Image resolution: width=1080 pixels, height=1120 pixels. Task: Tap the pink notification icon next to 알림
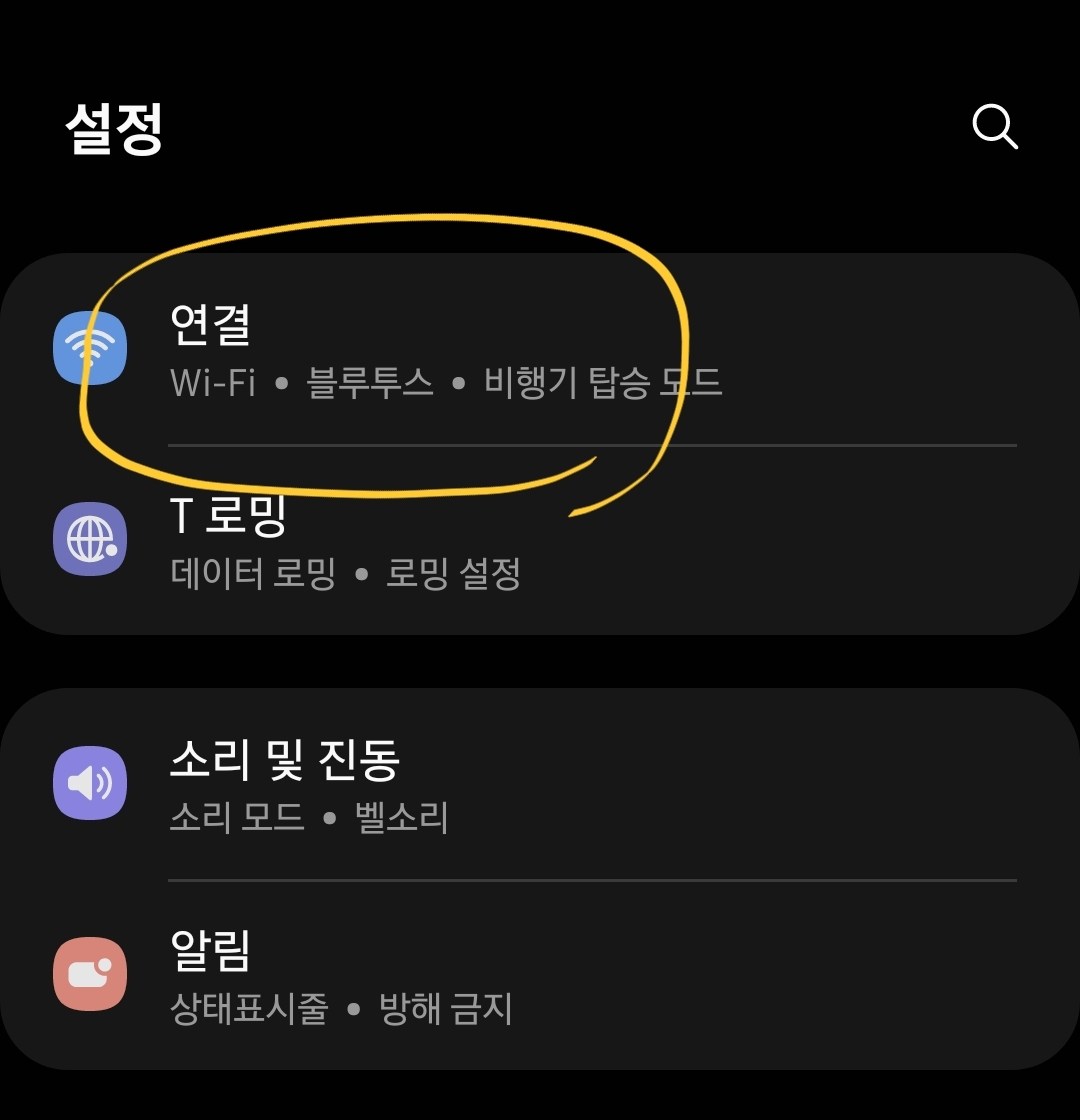(x=90, y=975)
